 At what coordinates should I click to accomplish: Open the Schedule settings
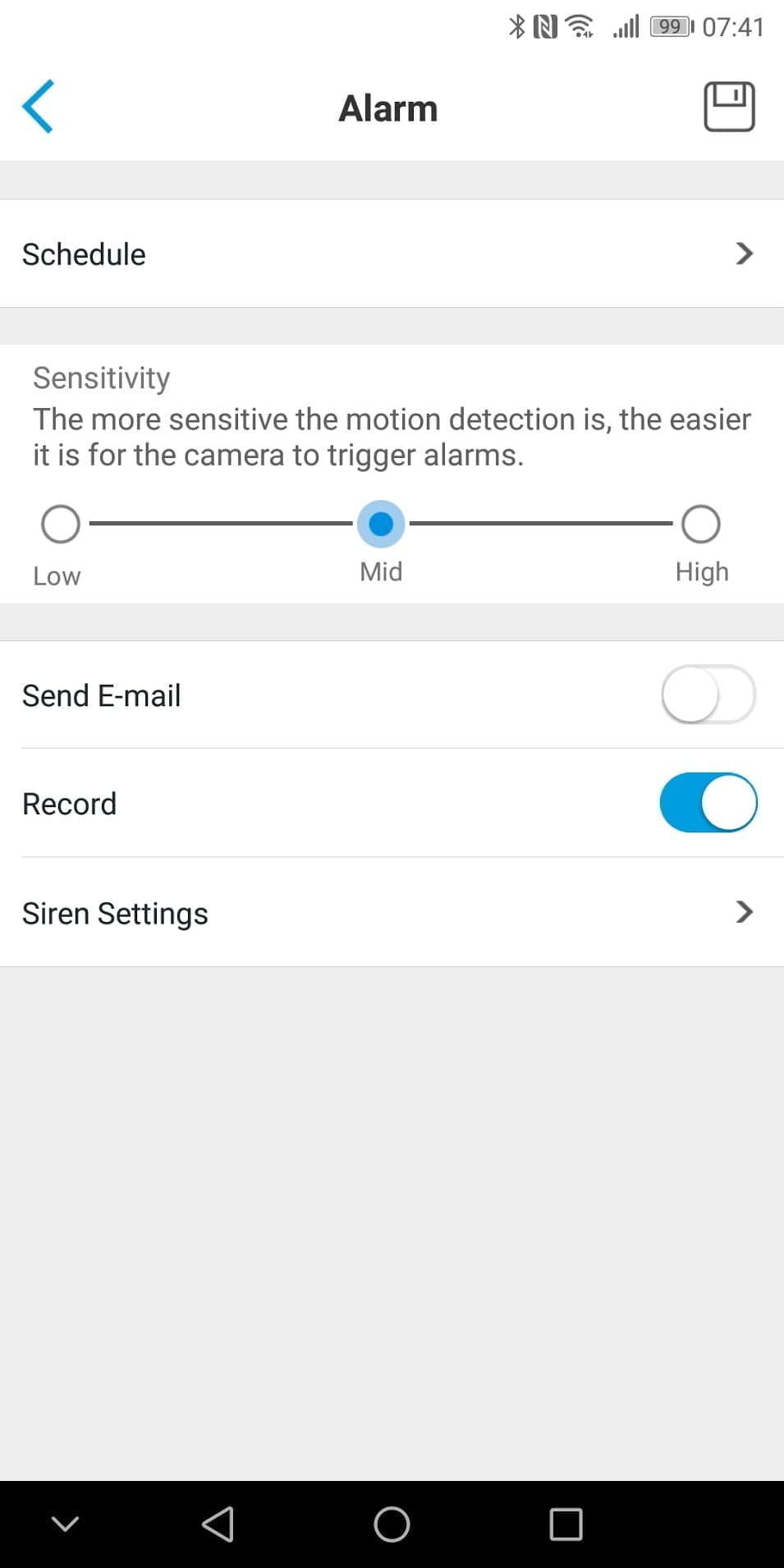point(392,254)
